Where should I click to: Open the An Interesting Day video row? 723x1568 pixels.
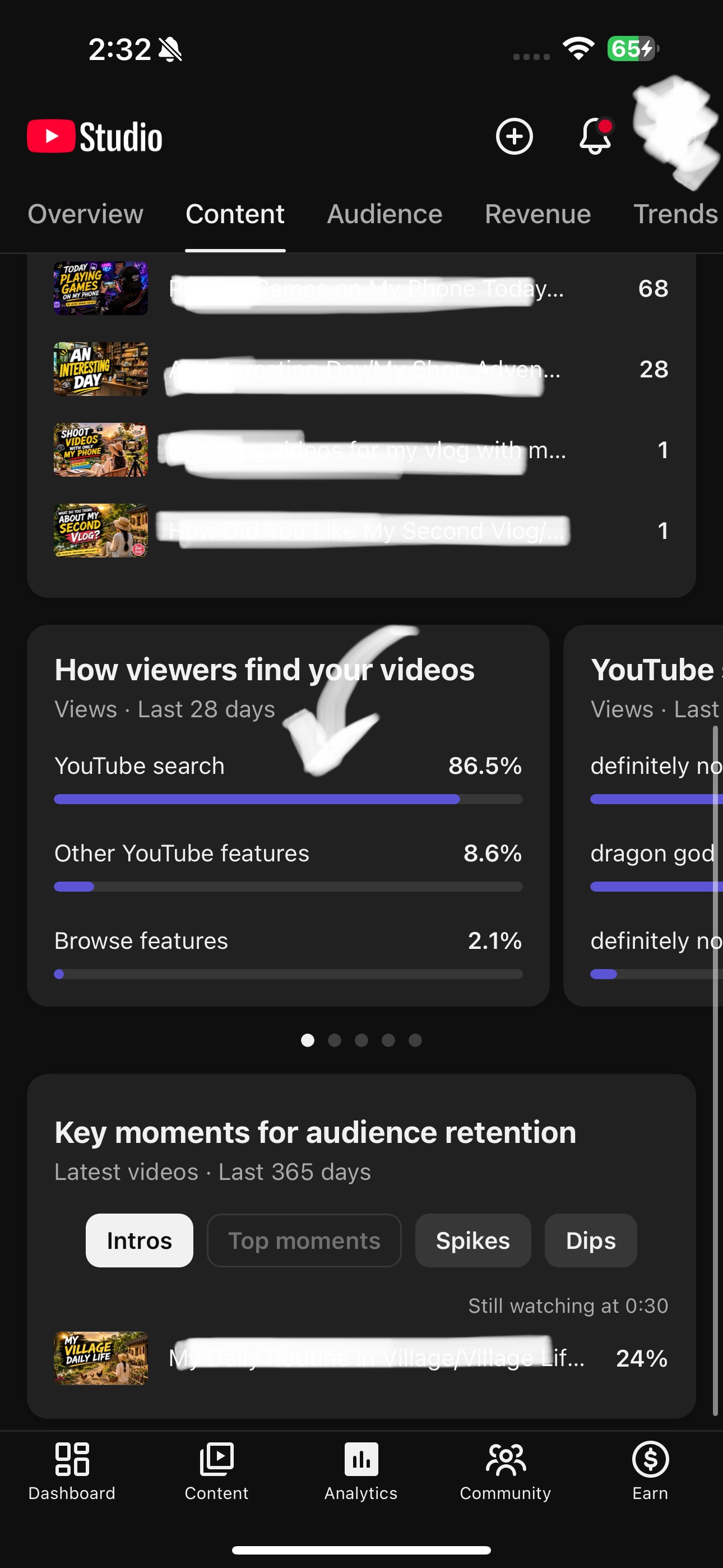pyautogui.click(x=361, y=369)
